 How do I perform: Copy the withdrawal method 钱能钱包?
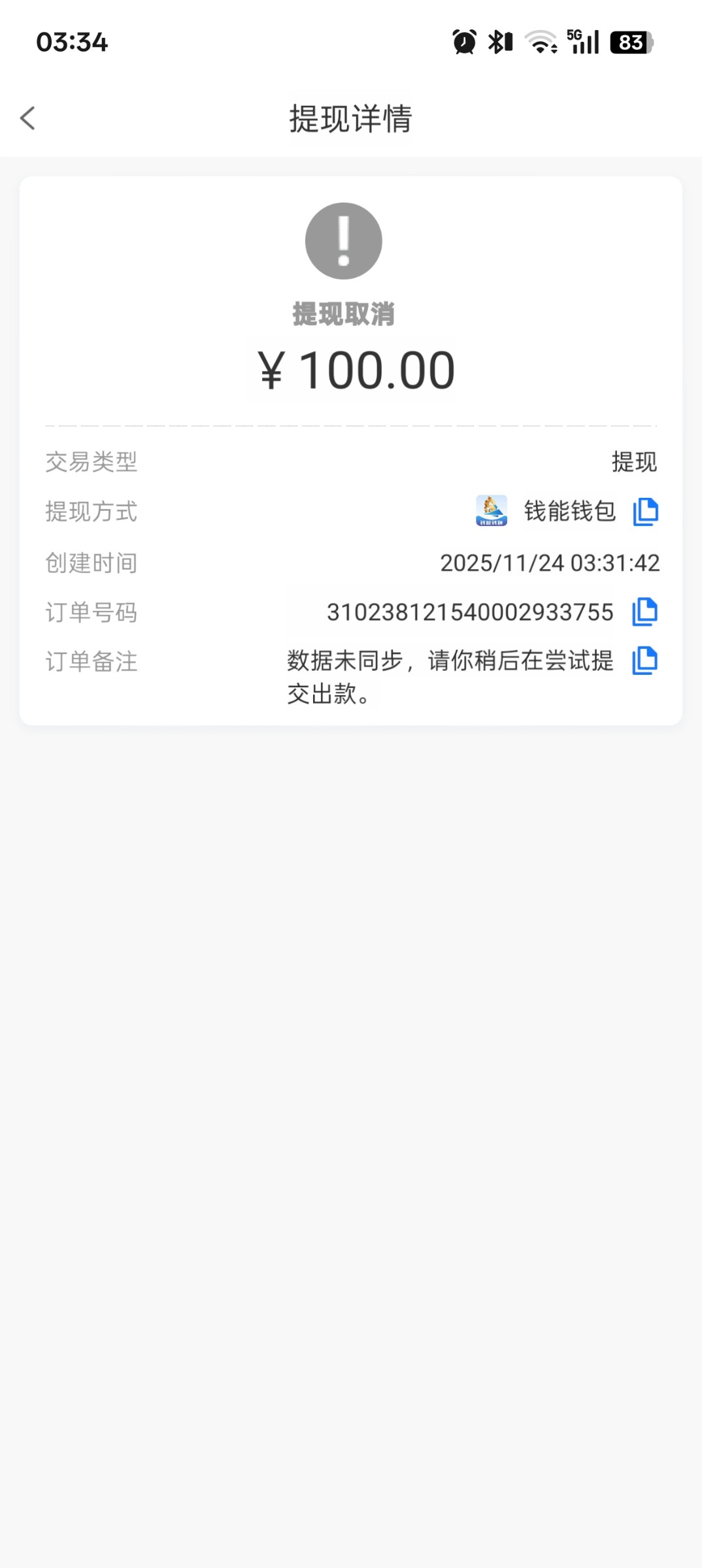(x=644, y=512)
